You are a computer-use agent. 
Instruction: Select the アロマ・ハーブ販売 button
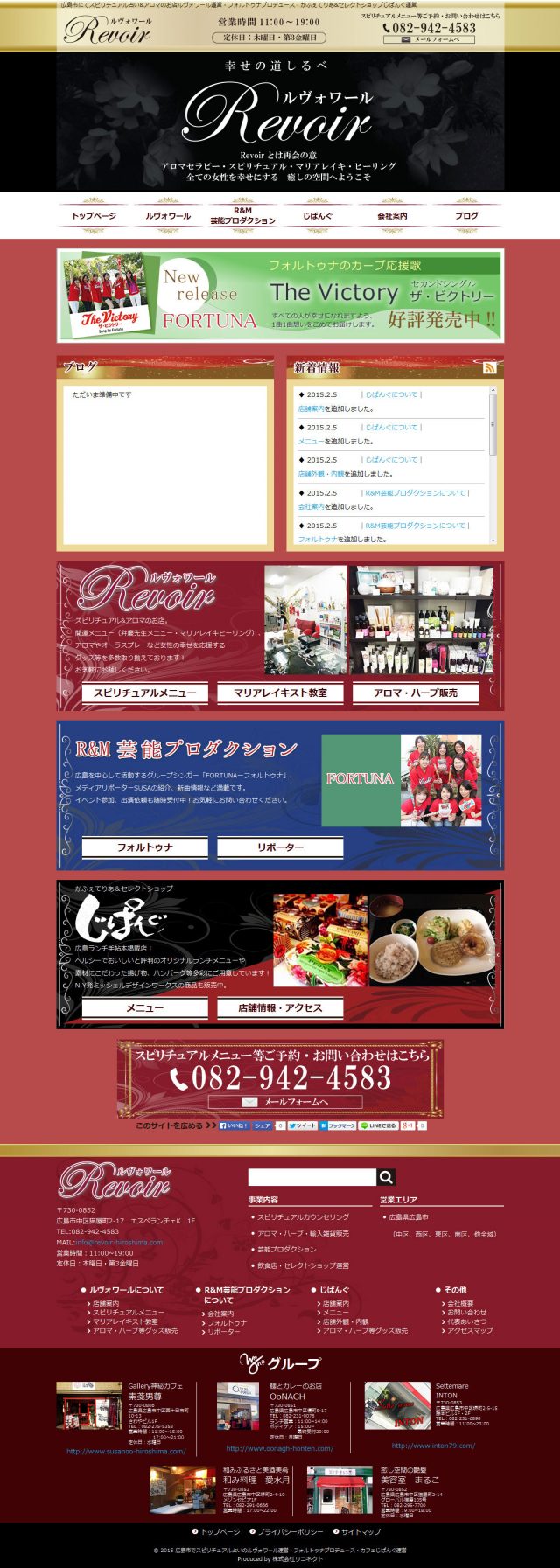[415, 693]
